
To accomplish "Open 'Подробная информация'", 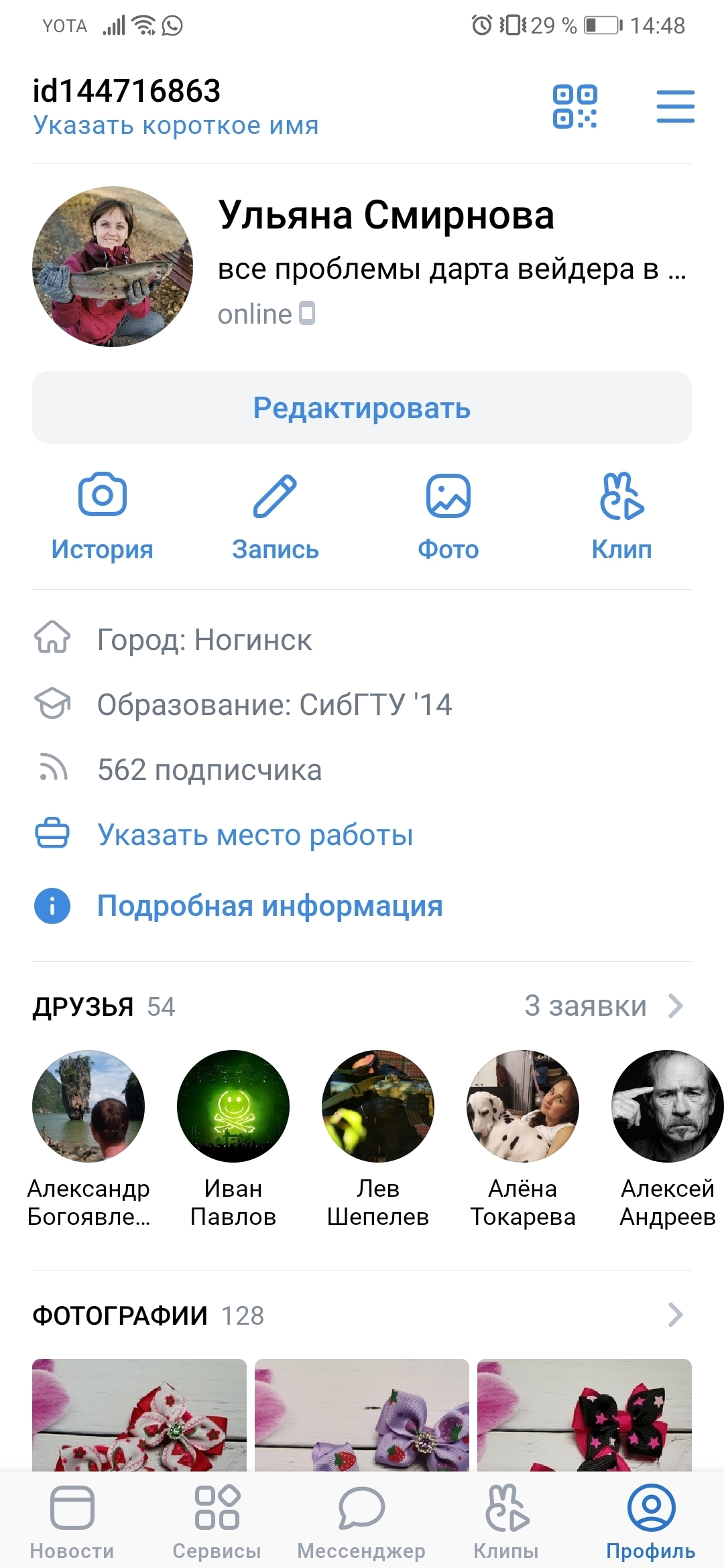I will (269, 906).
